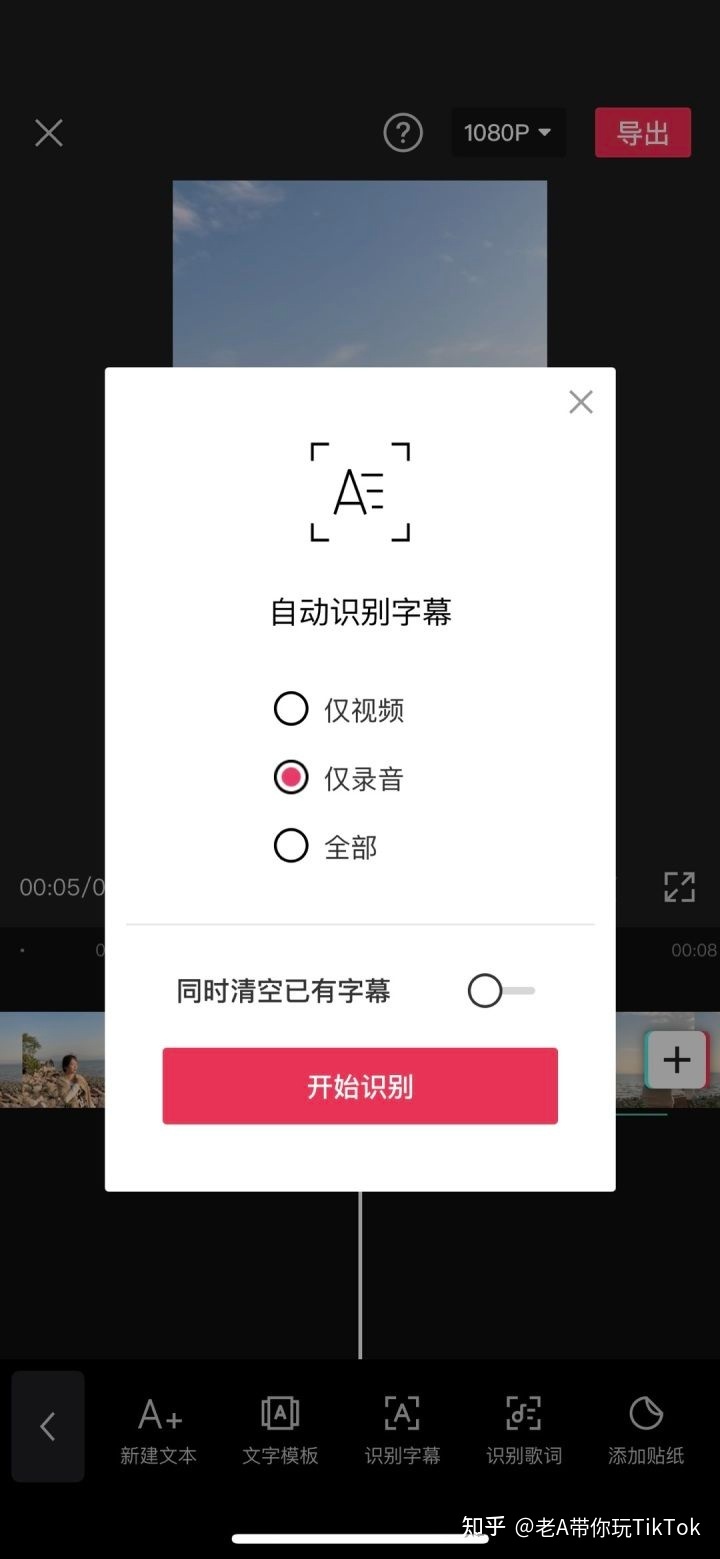Tap the 导出 export button
The width and height of the screenshot is (720, 1559).
643,132
